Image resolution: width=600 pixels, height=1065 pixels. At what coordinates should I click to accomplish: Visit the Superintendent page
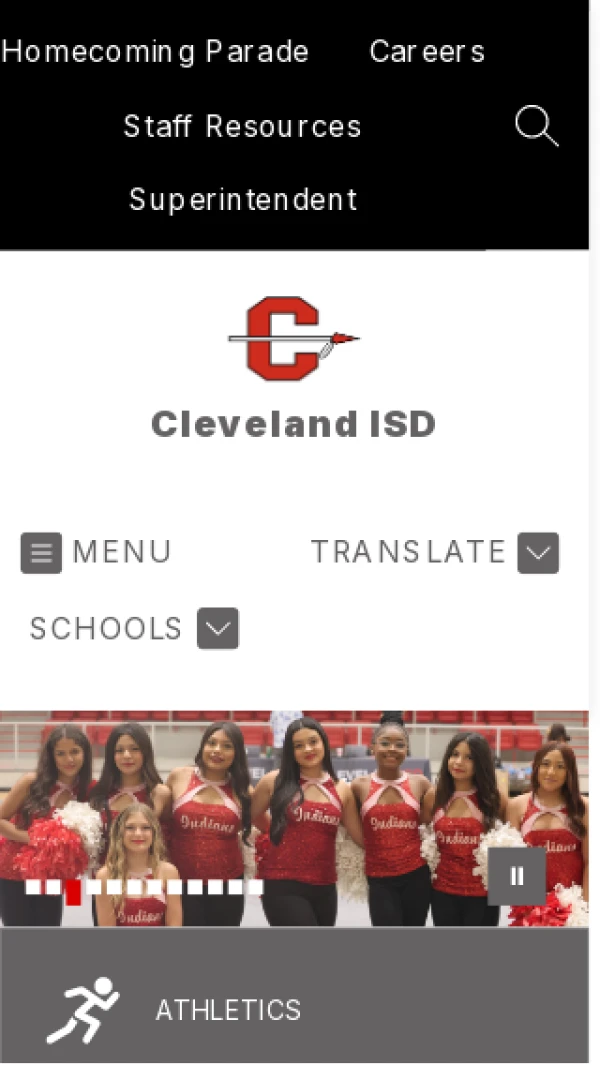[243, 199]
